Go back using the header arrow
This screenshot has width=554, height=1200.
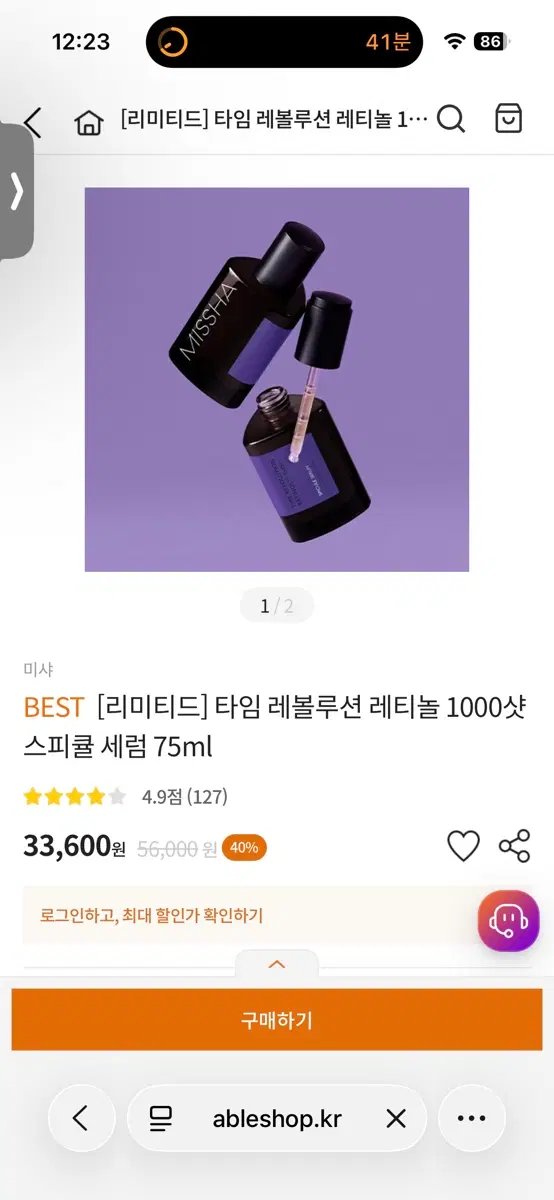[33, 122]
